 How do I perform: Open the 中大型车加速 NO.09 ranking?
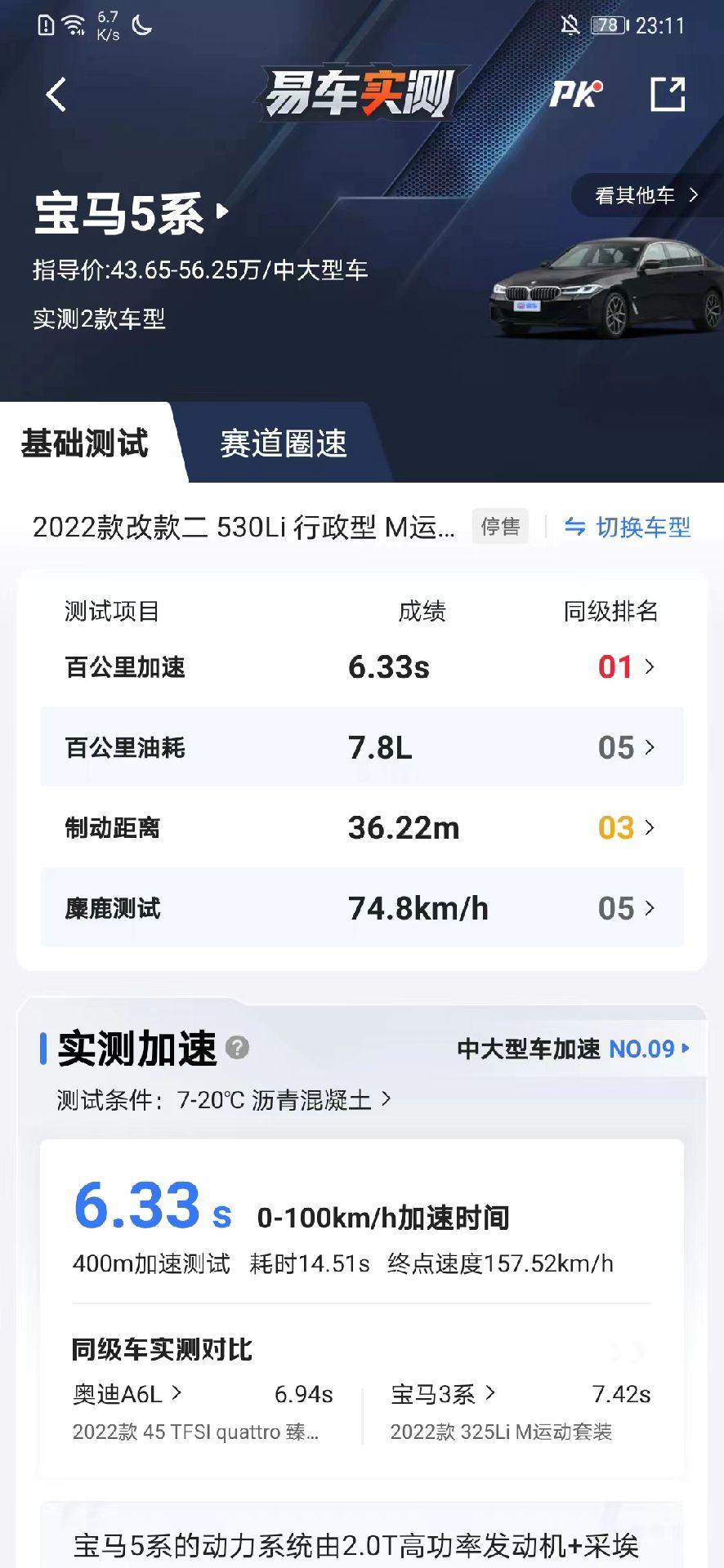[x=573, y=1049]
